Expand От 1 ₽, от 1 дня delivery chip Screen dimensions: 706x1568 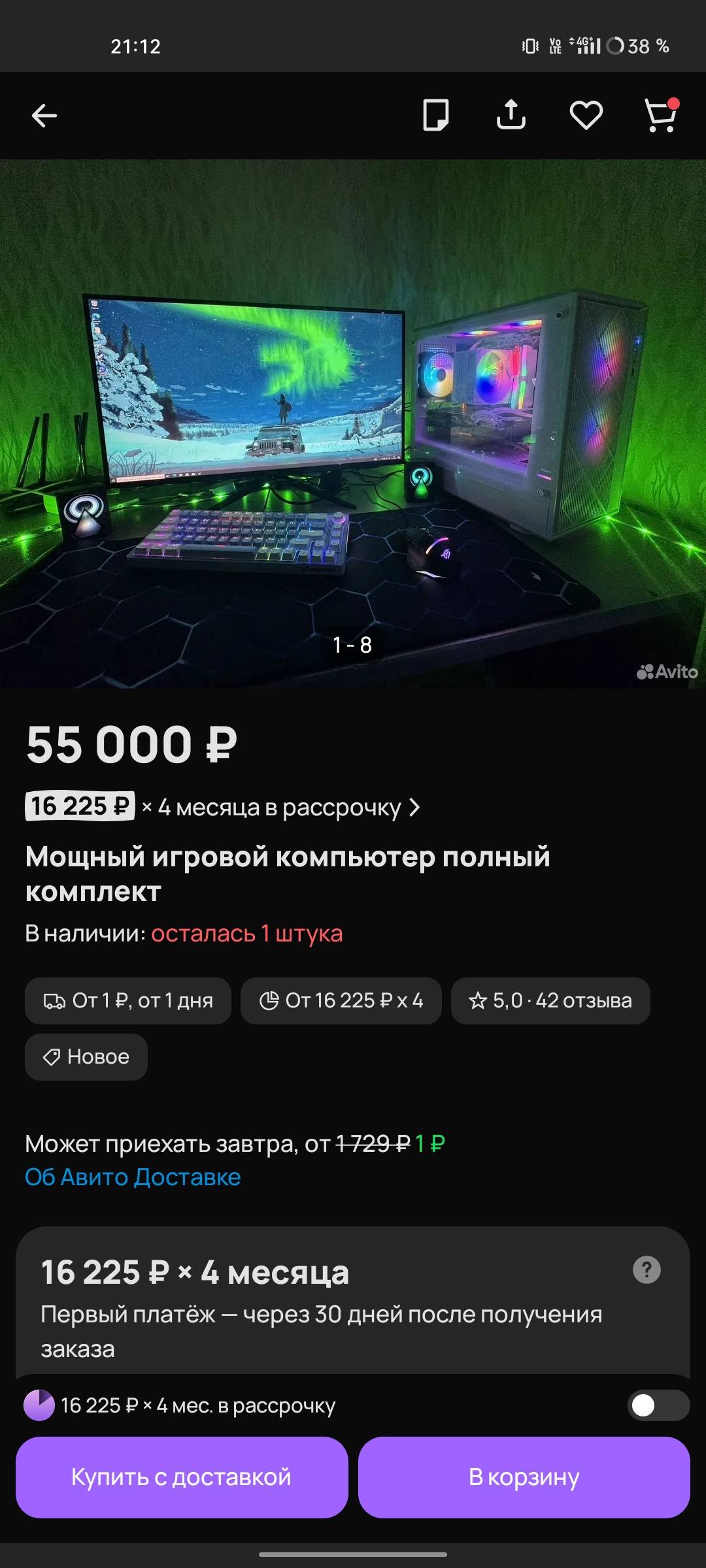127,1001
